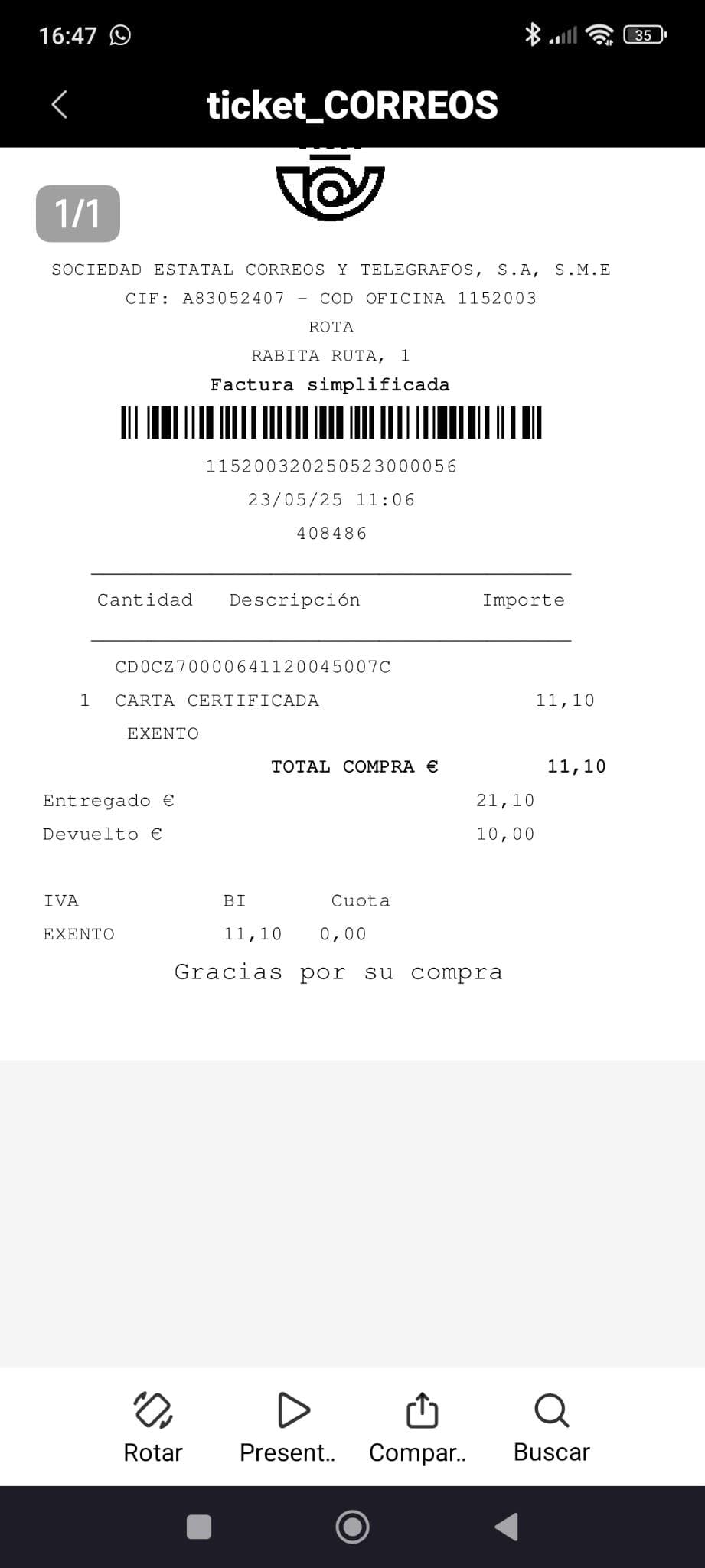This screenshot has height=1568, width=705.
Task: Share the document via Compar..
Action: pos(418,1428)
